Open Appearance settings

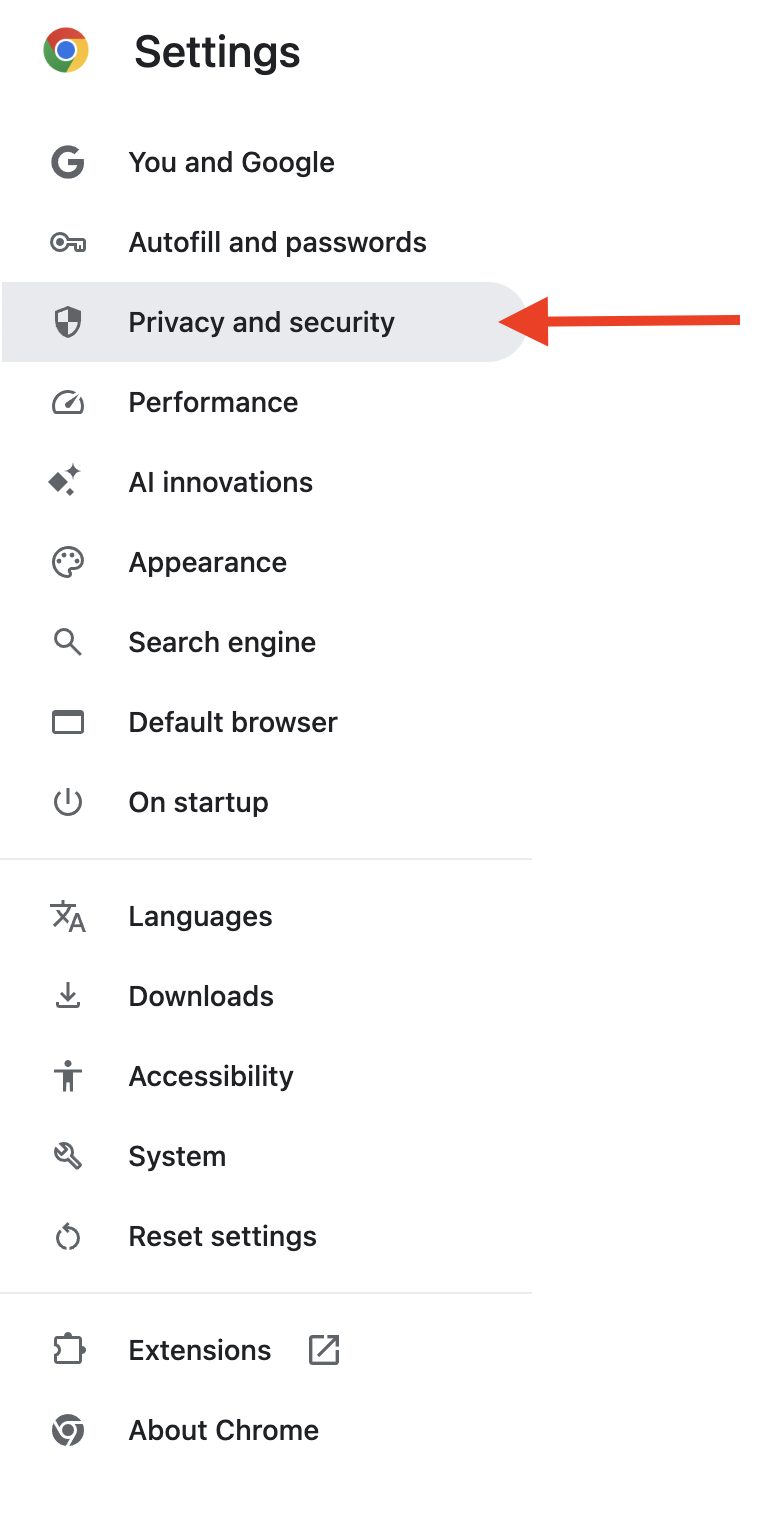coord(207,562)
